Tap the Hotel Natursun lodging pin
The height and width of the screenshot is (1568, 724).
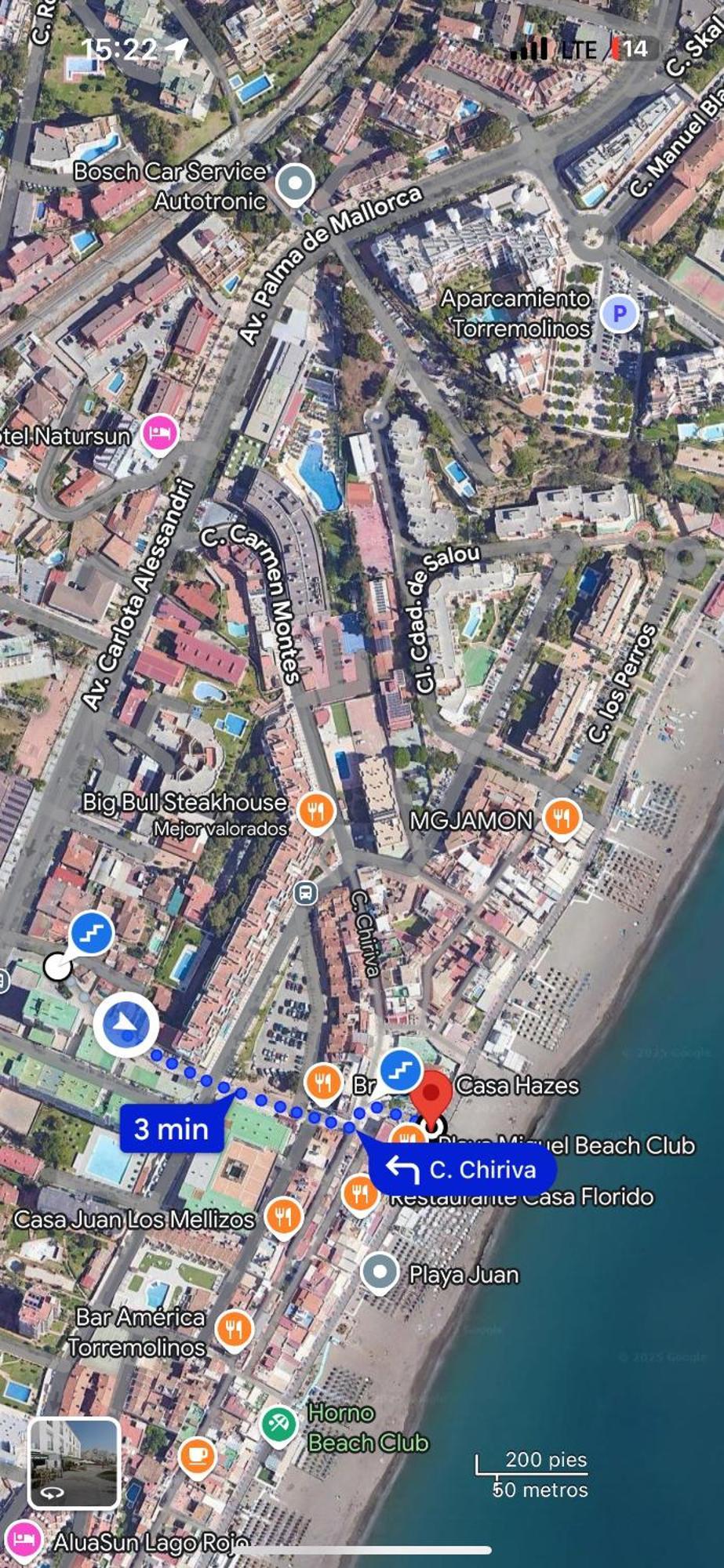click(x=160, y=433)
